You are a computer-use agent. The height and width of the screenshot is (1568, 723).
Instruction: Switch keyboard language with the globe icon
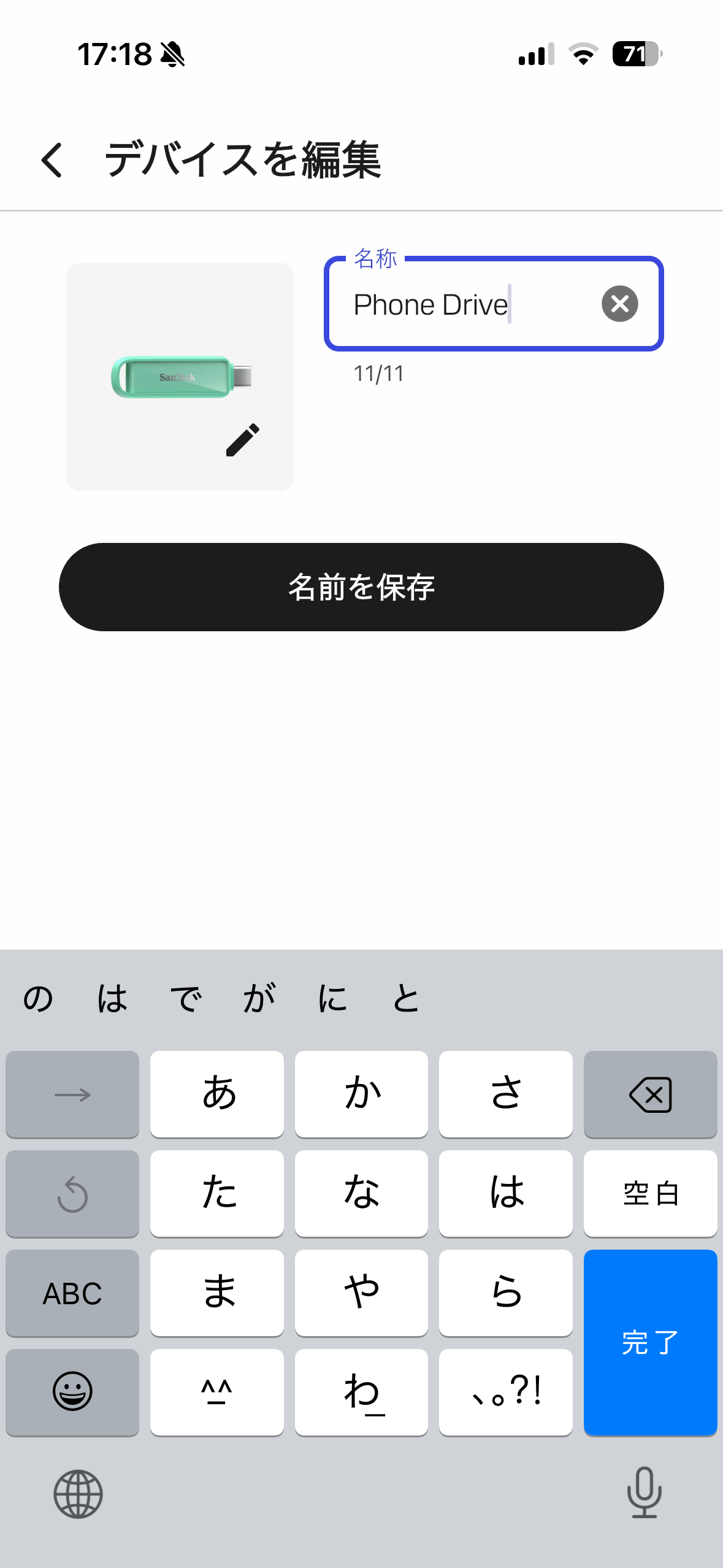coord(78,1494)
